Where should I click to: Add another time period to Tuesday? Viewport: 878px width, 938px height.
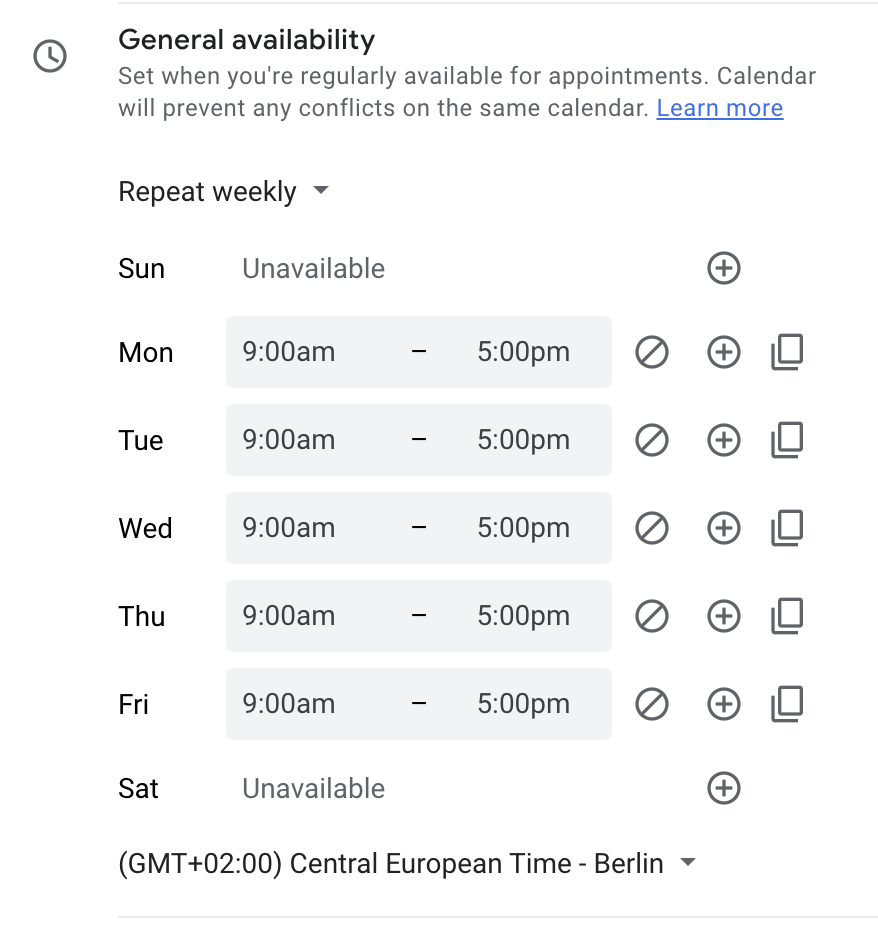(x=723, y=440)
